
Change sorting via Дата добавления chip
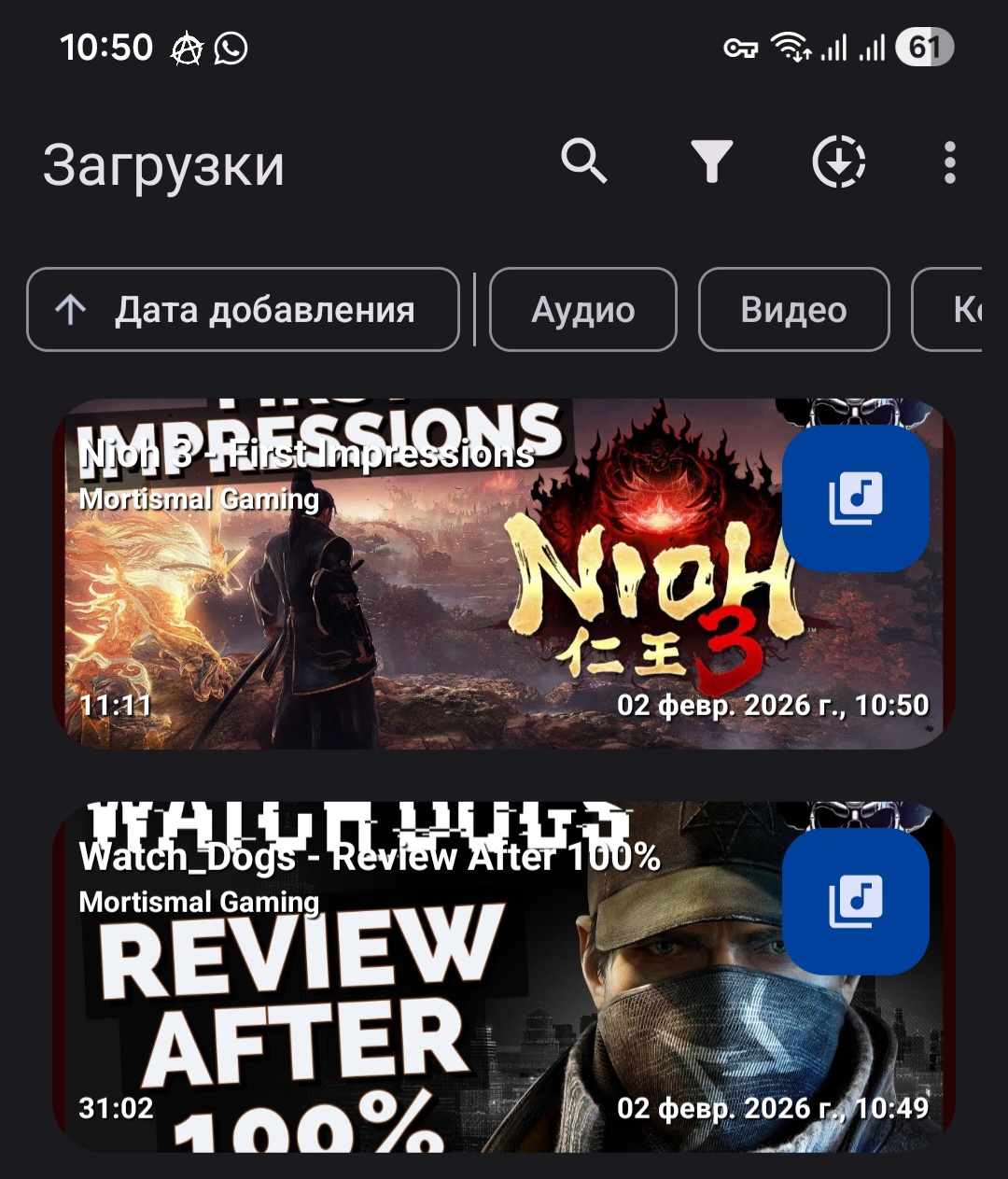(x=243, y=310)
